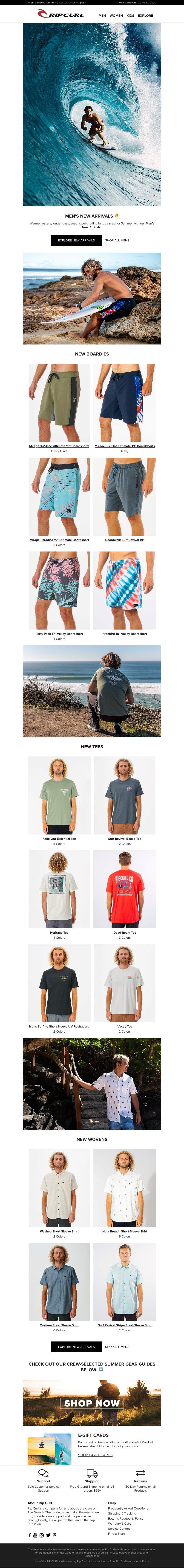View the Fade Out Essential Tee

click(59, 839)
